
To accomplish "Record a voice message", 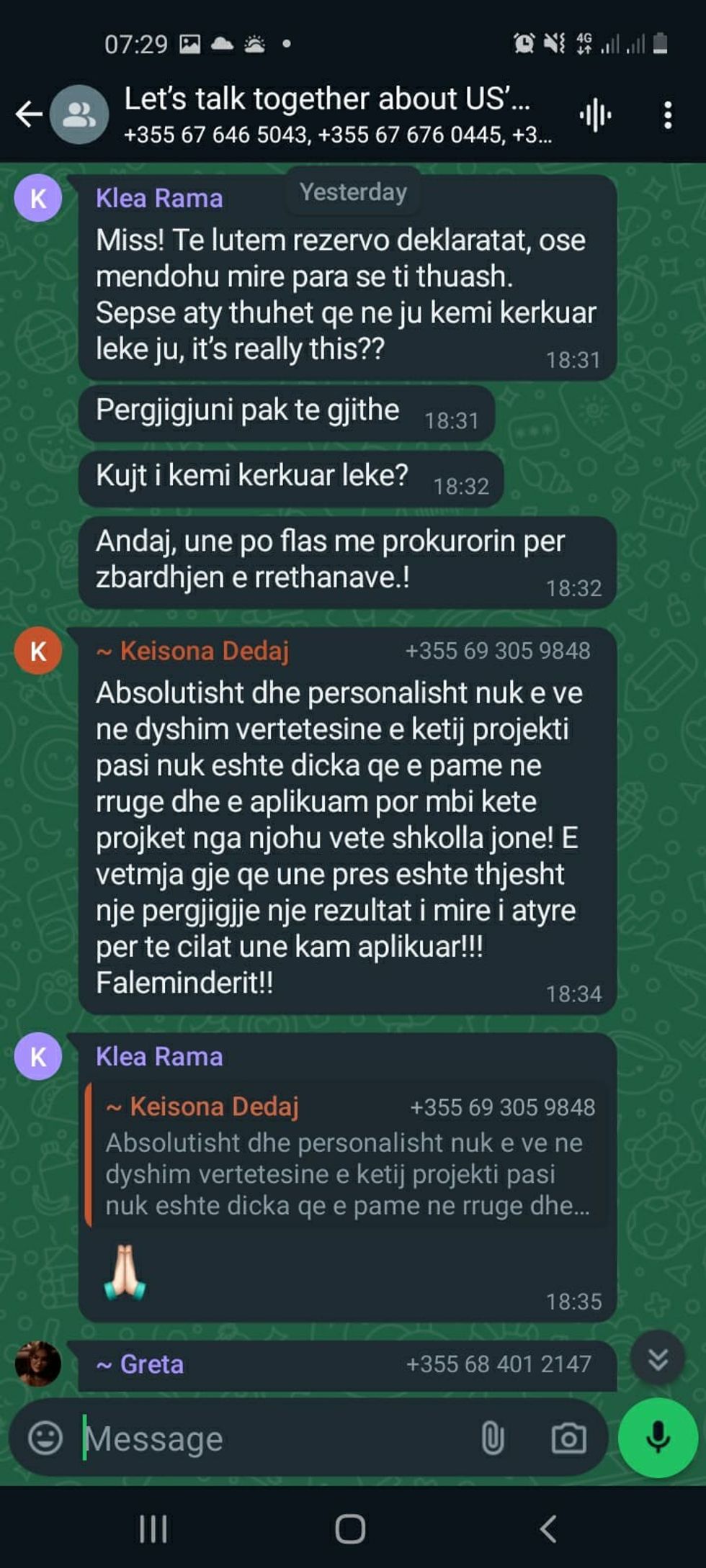I will coord(658,1438).
